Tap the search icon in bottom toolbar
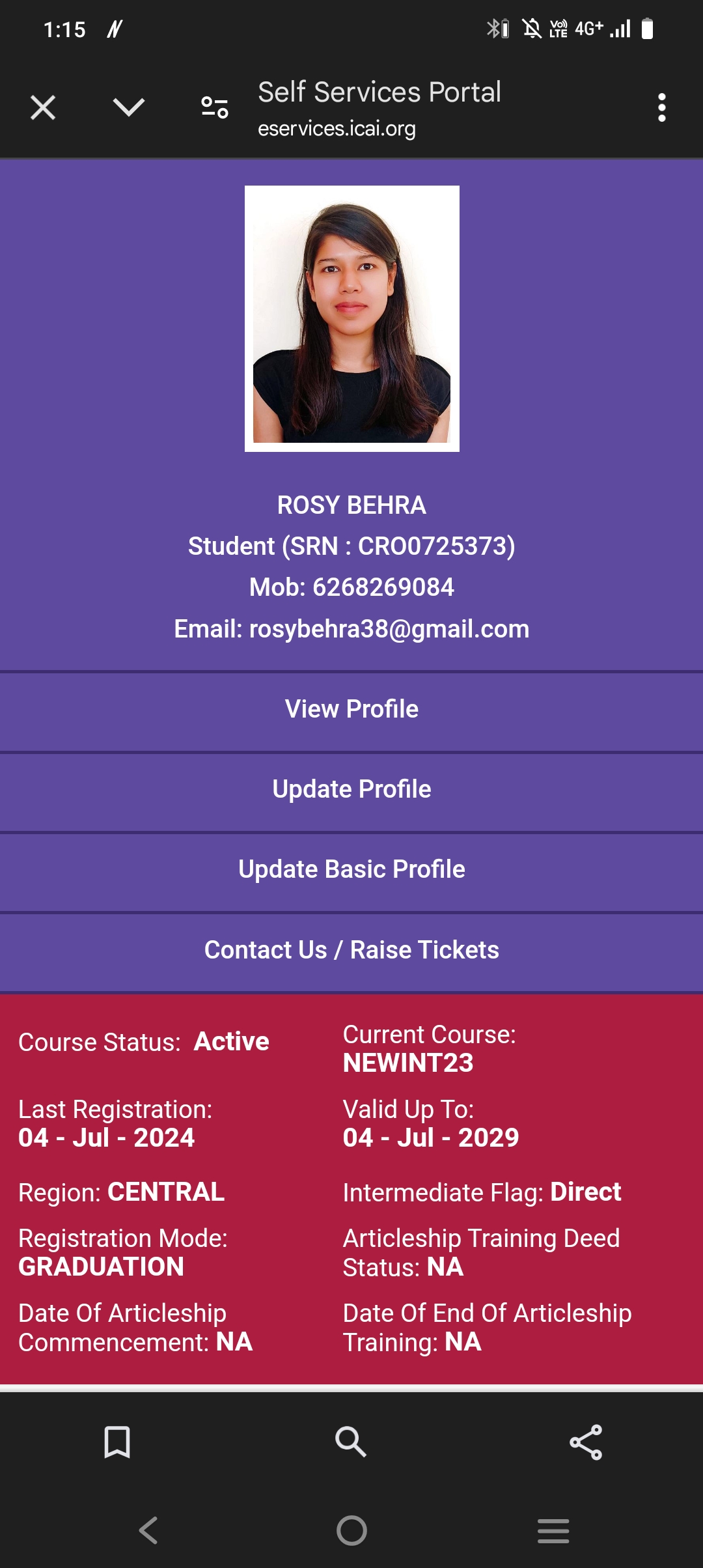 (351, 1442)
